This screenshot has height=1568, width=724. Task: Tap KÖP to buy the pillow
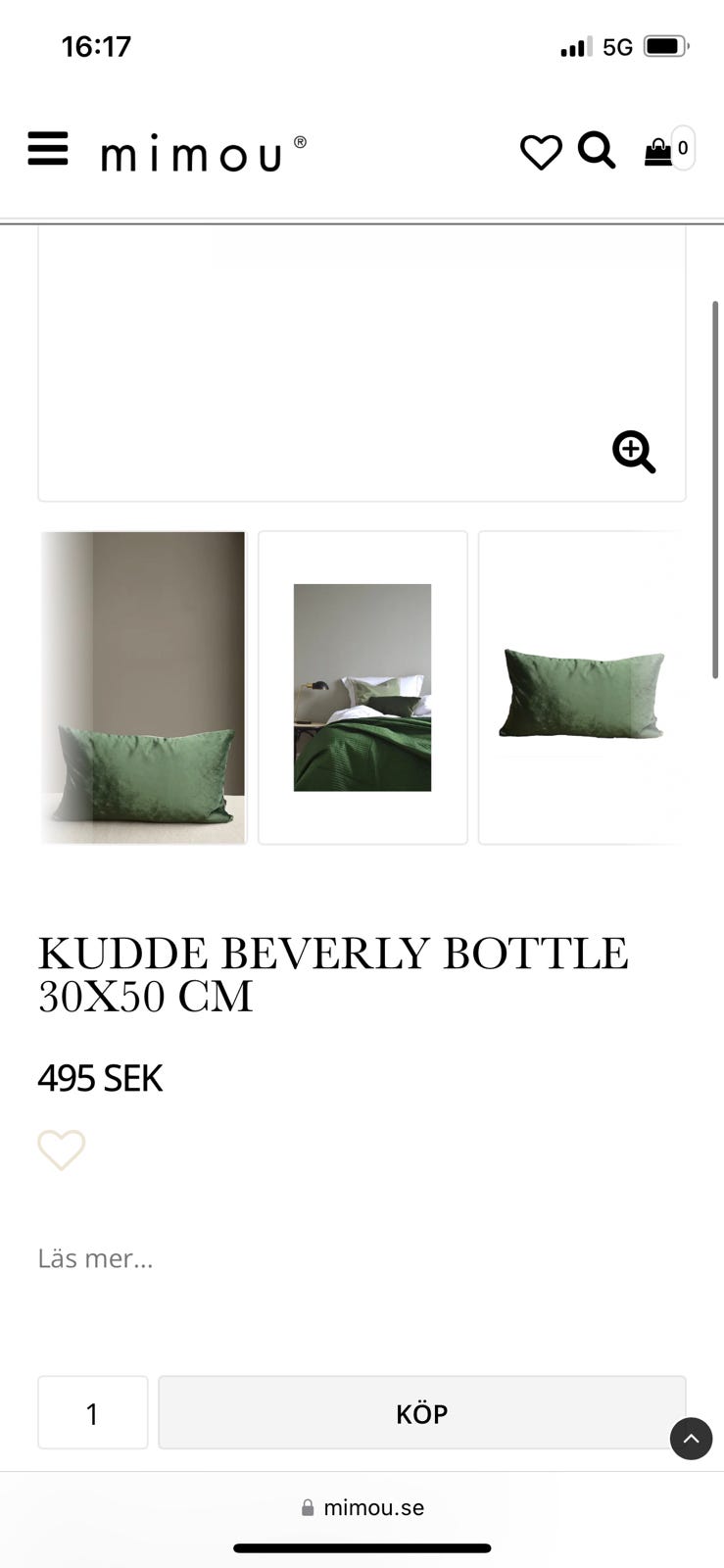tap(421, 1412)
